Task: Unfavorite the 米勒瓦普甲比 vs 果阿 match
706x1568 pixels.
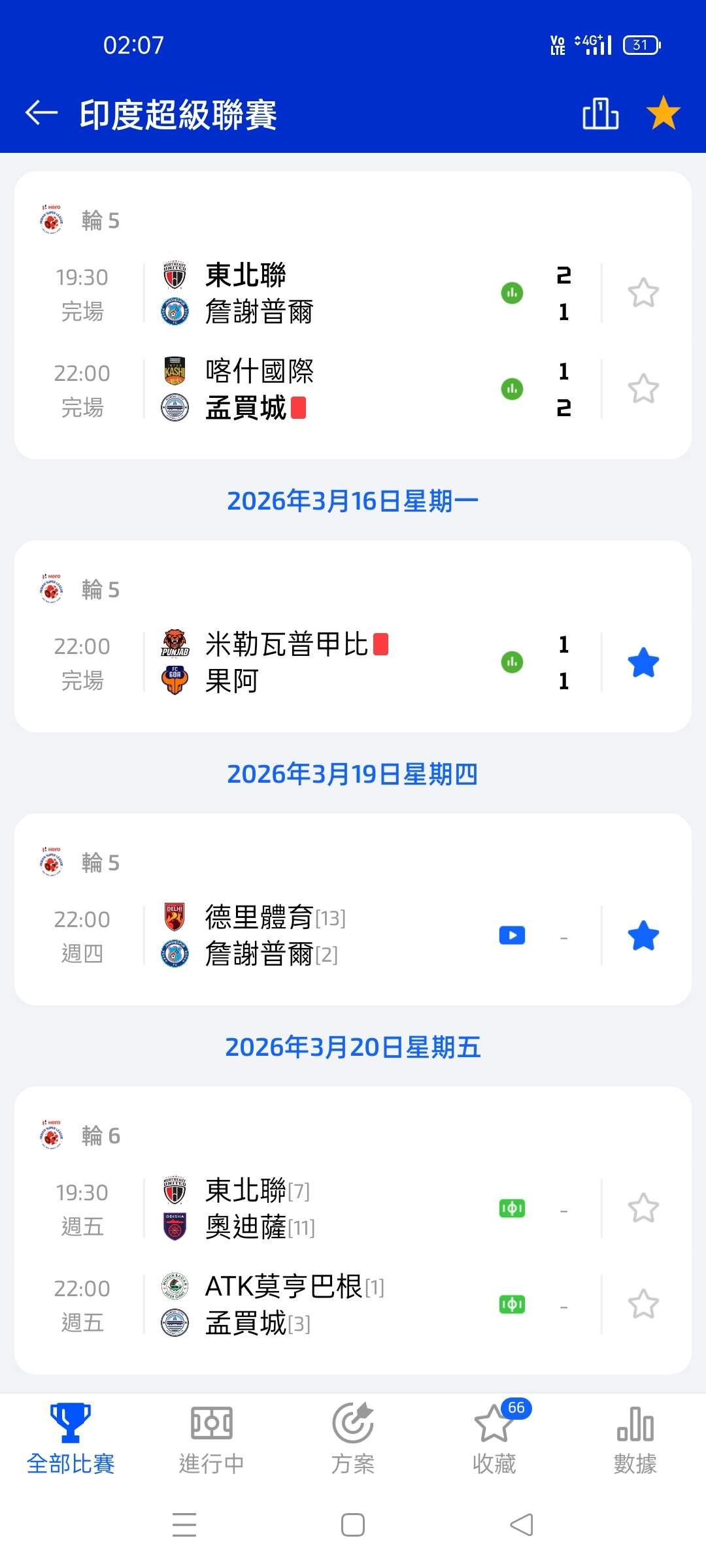Action: pyautogui.click(x=643, y=662)
